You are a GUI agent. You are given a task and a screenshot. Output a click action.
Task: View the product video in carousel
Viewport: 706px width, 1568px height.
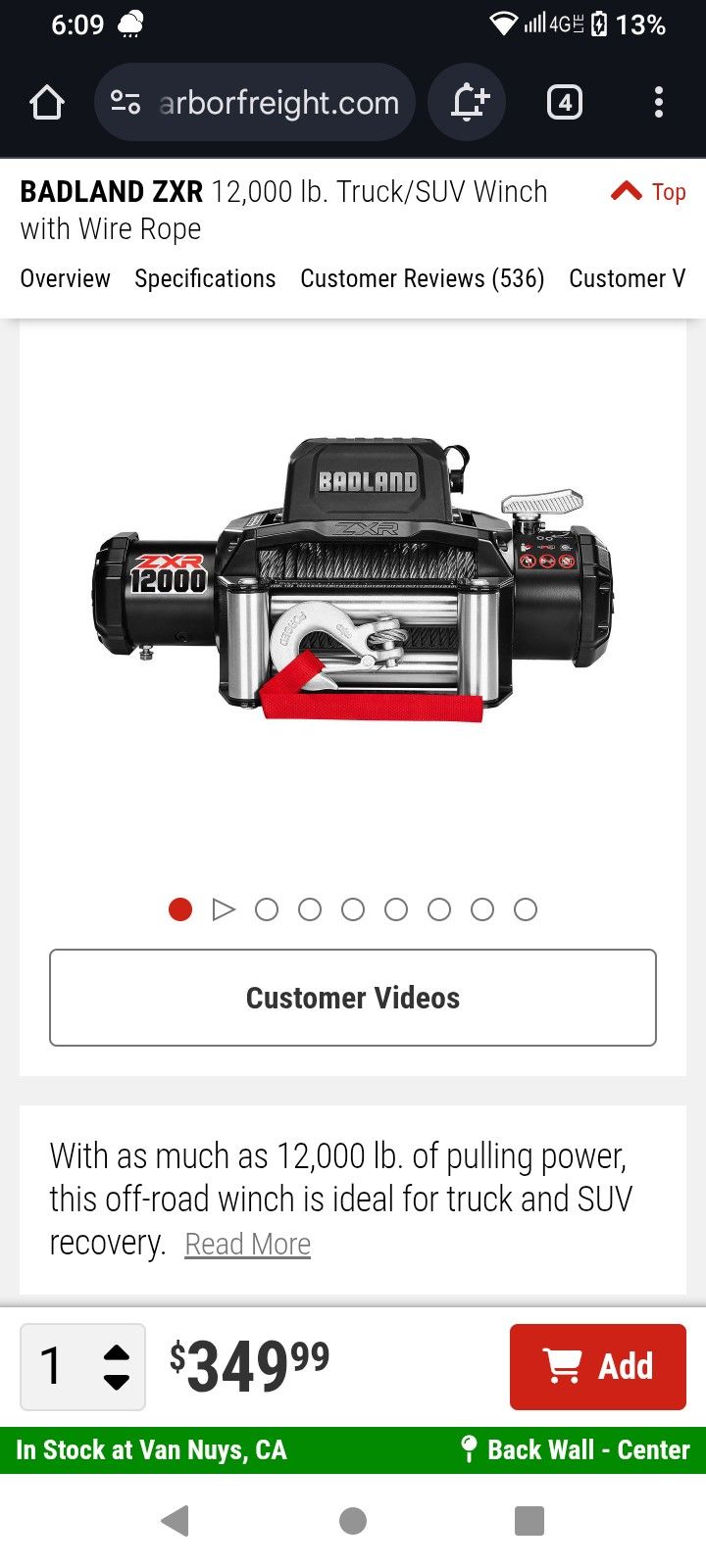tap(224, 909)
